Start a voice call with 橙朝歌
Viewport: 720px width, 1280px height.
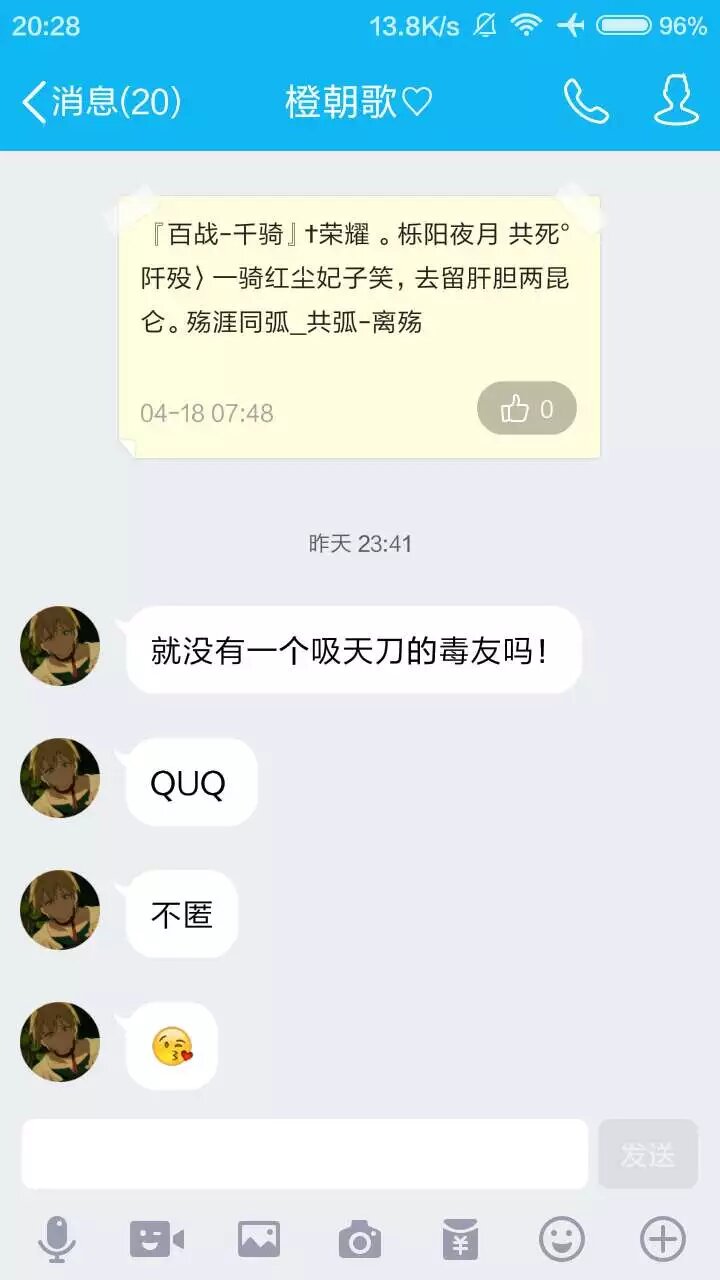coord(586,102)
